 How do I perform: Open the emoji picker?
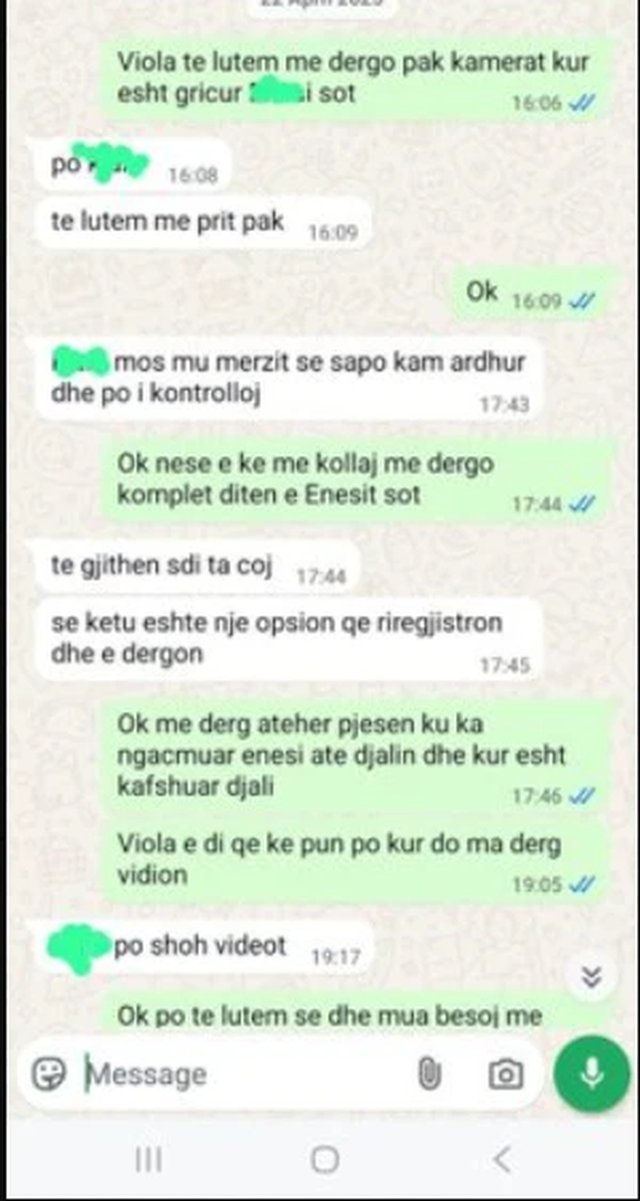click(47, 1074)
